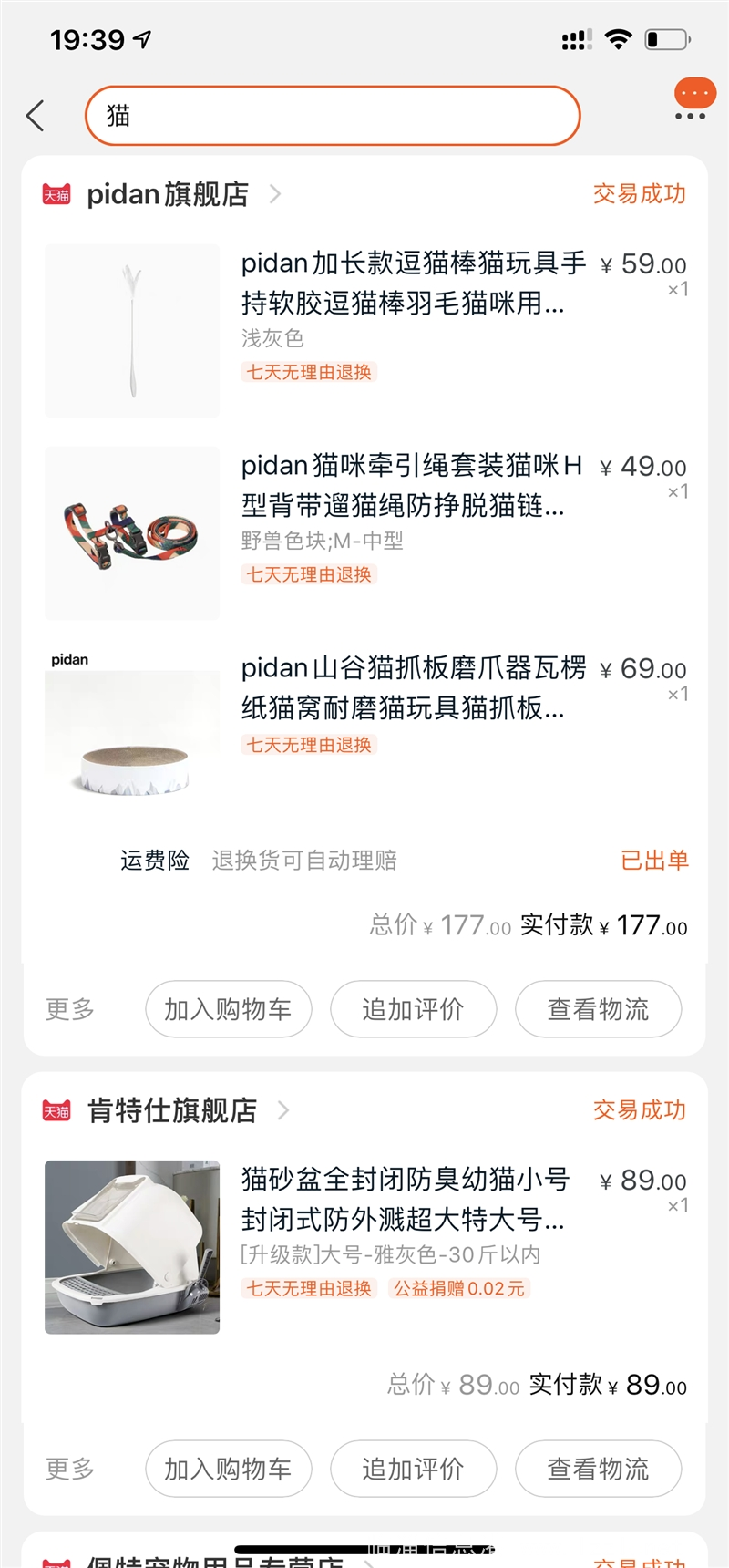The image size is (729, 1568).
Task: Add a follow-up review for the 猫砂盆 order
Action: 413,1469
